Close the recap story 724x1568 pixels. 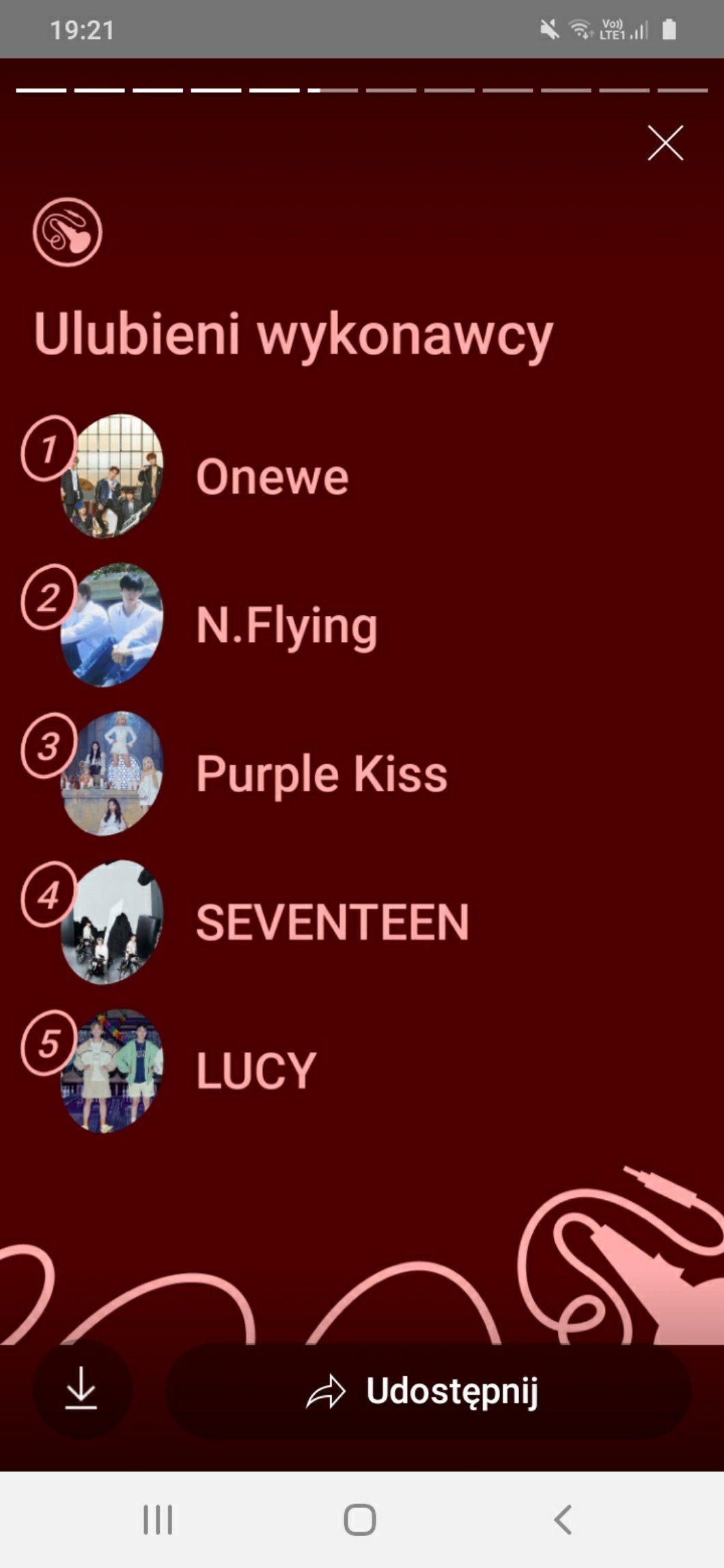[x=665, y=143]
